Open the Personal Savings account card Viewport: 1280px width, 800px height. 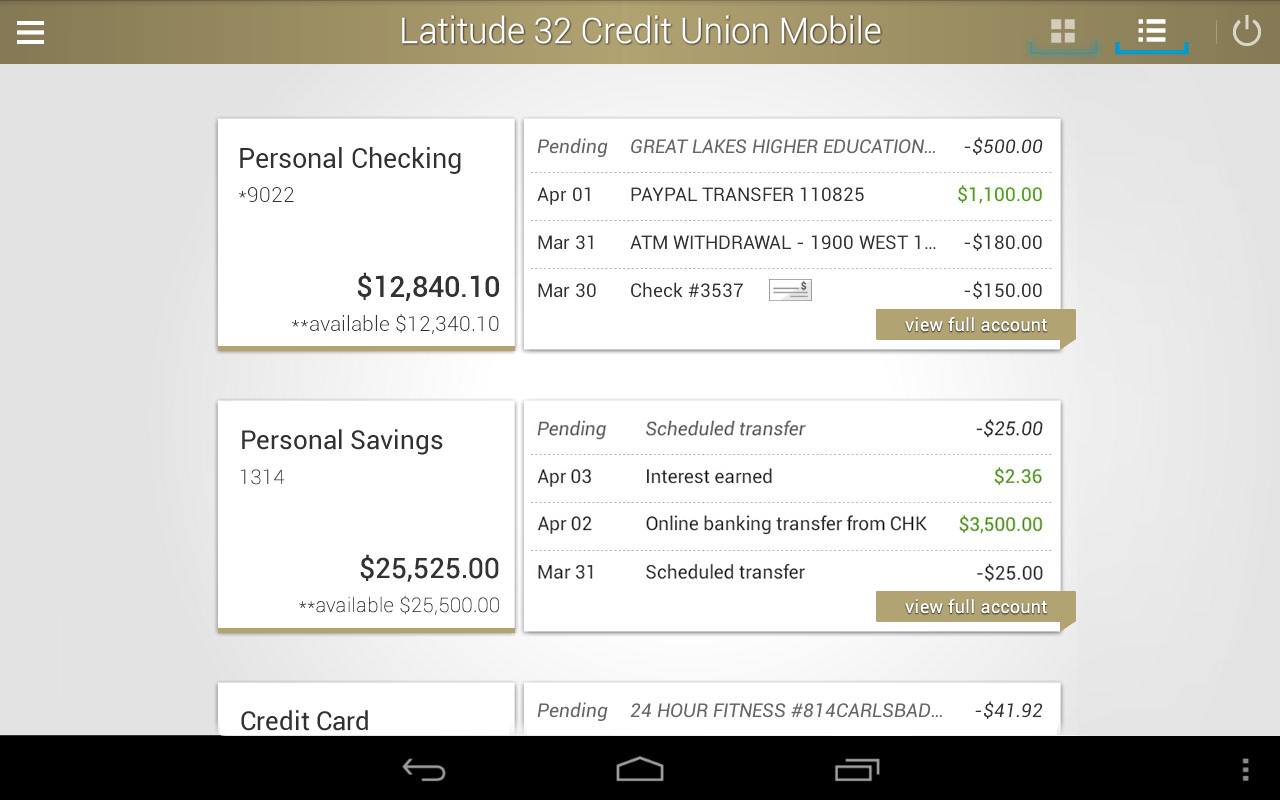point(366,516)
